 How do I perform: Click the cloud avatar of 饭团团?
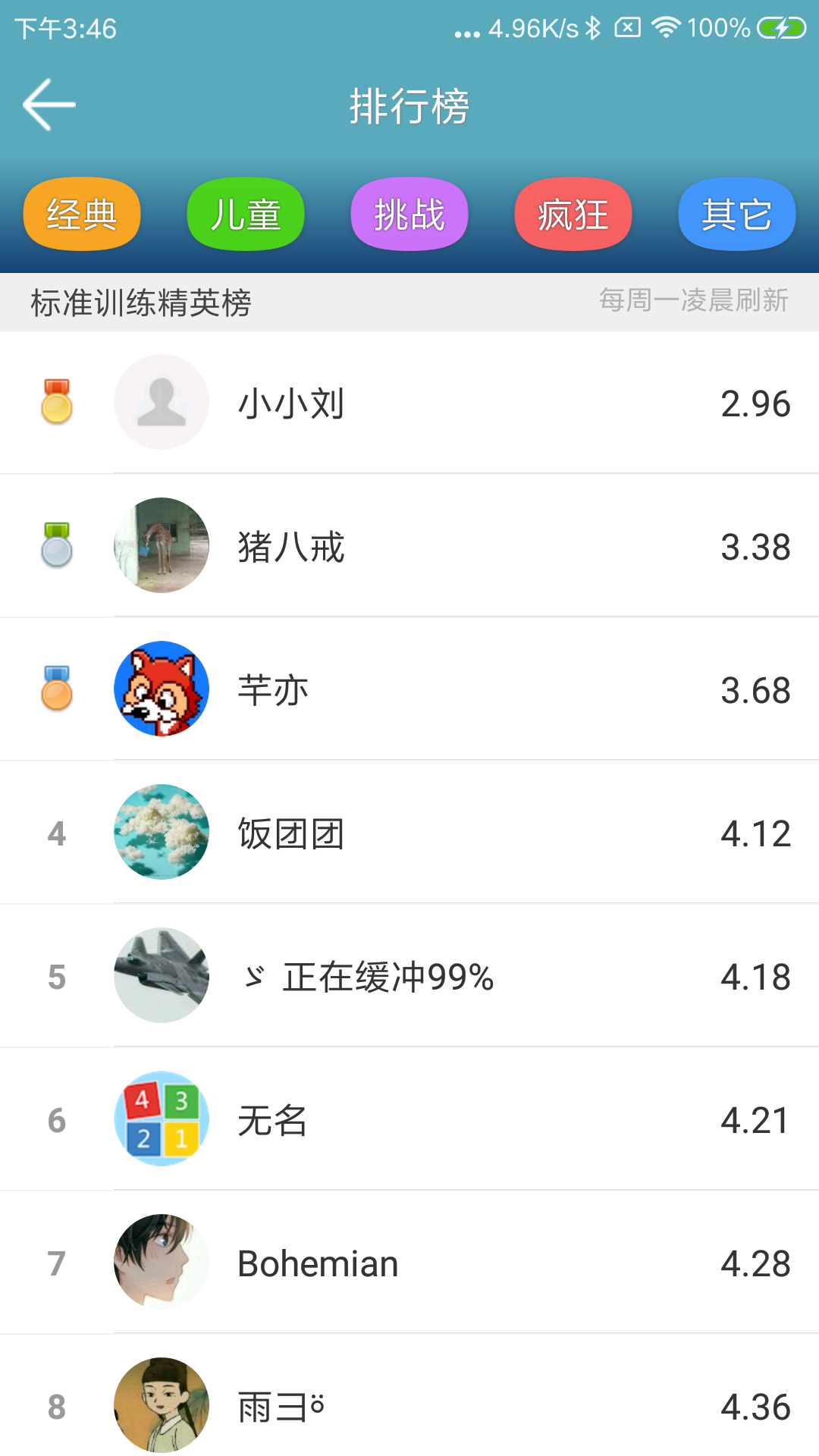click(161, 832)
